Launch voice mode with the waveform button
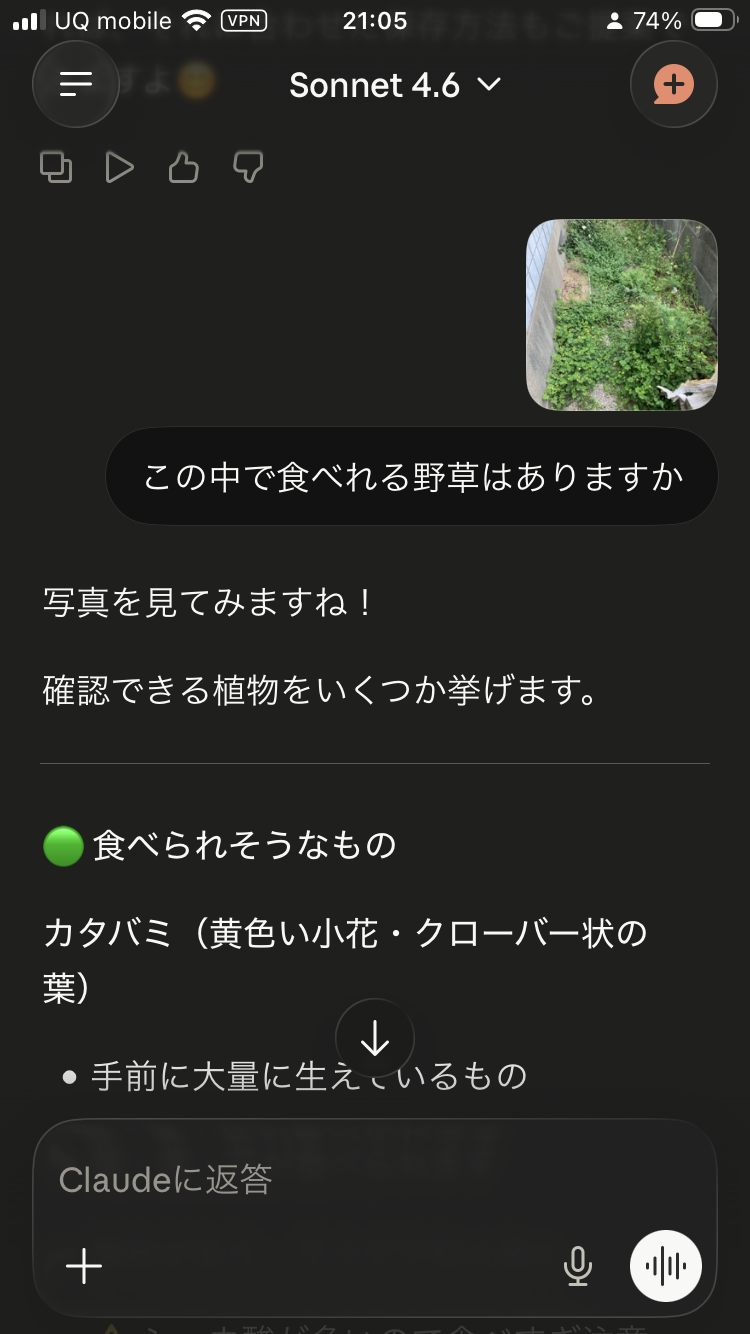 [666, 1267]
